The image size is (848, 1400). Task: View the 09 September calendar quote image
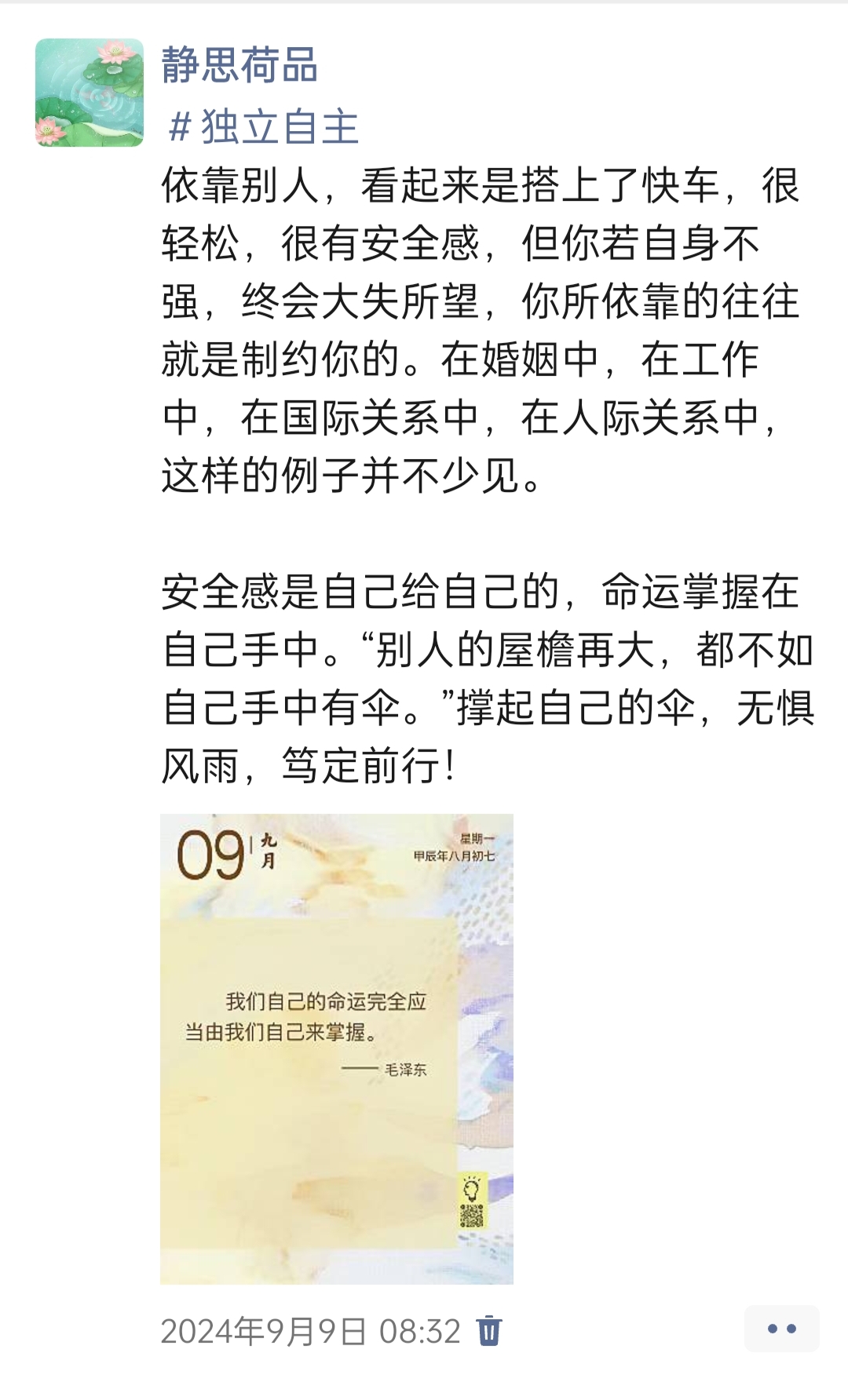337,1048
